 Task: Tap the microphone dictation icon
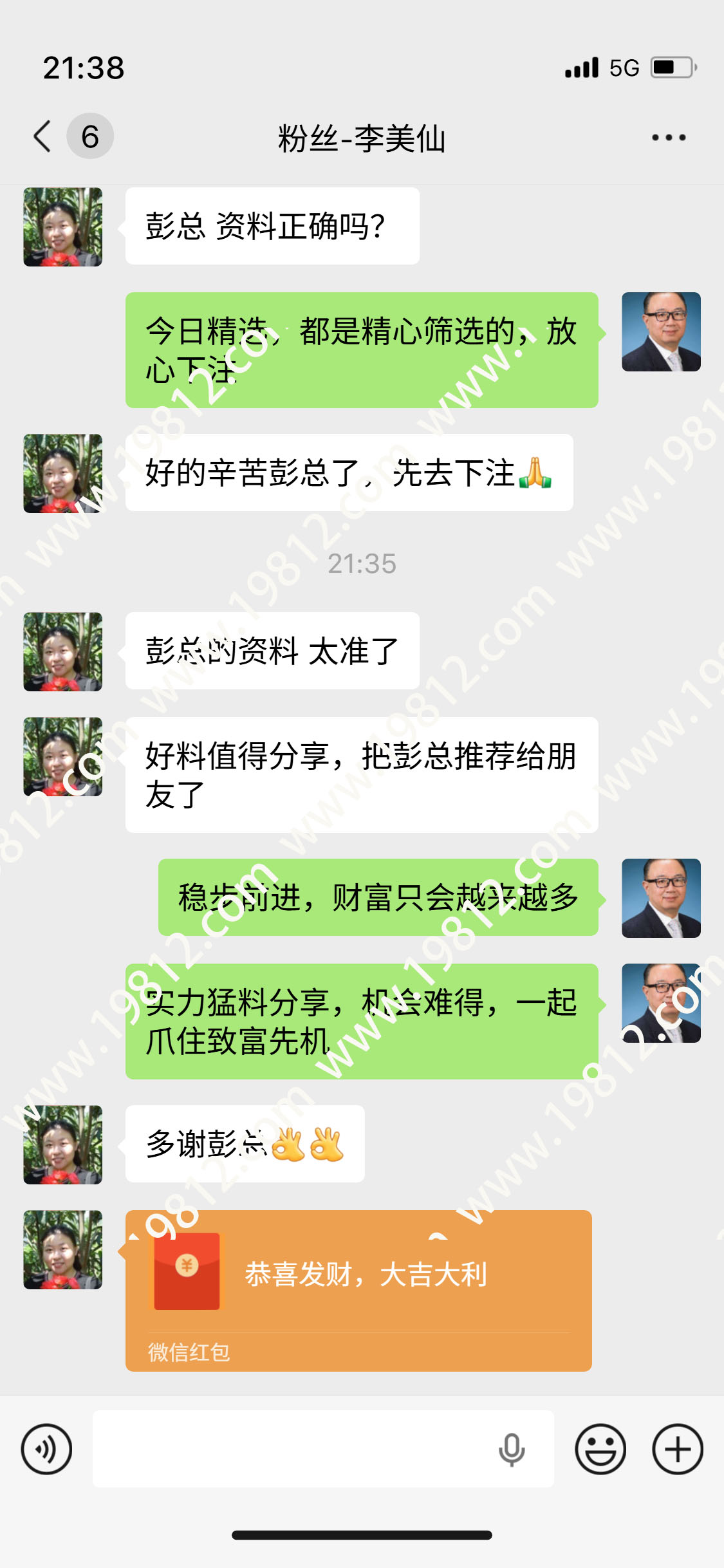[x=512, y=1449]
